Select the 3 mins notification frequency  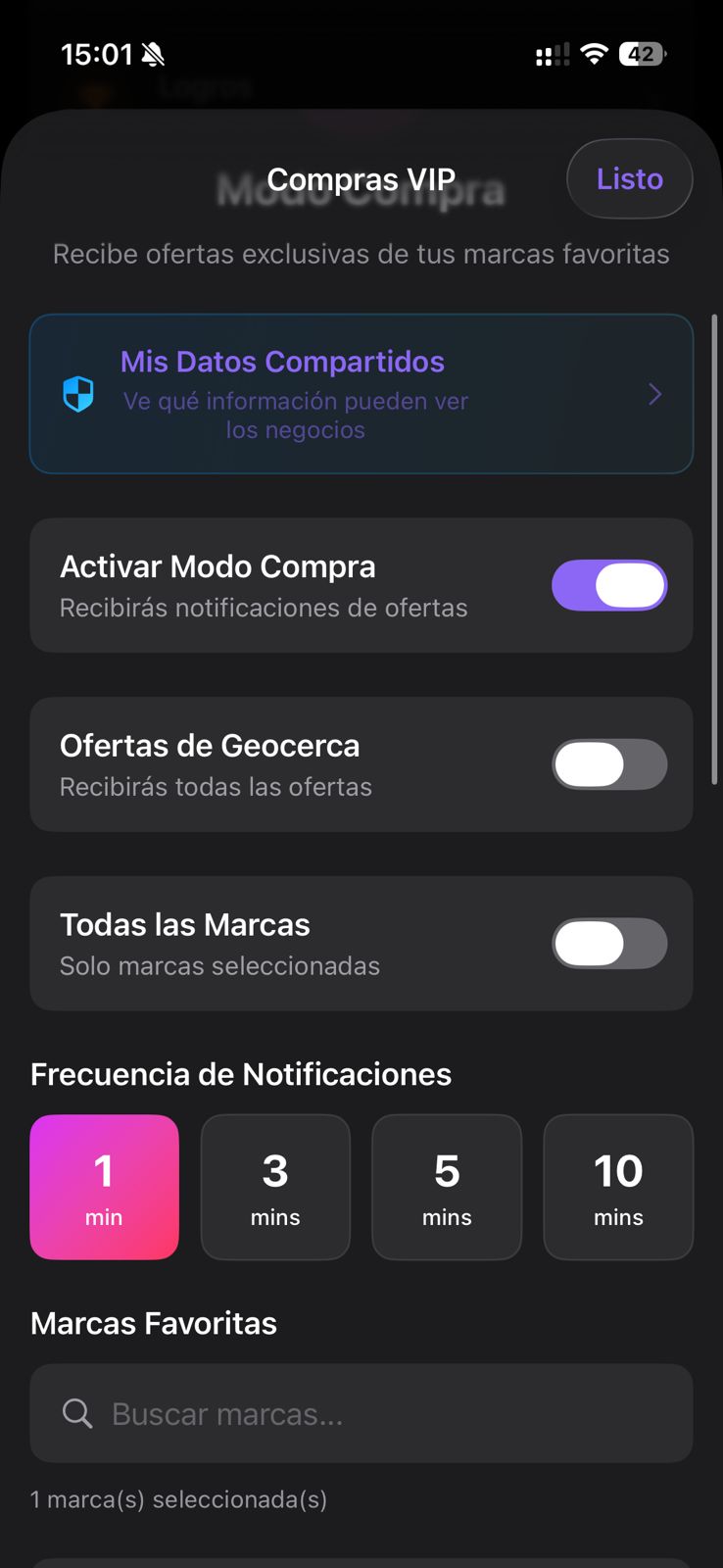pos(275,1187)
